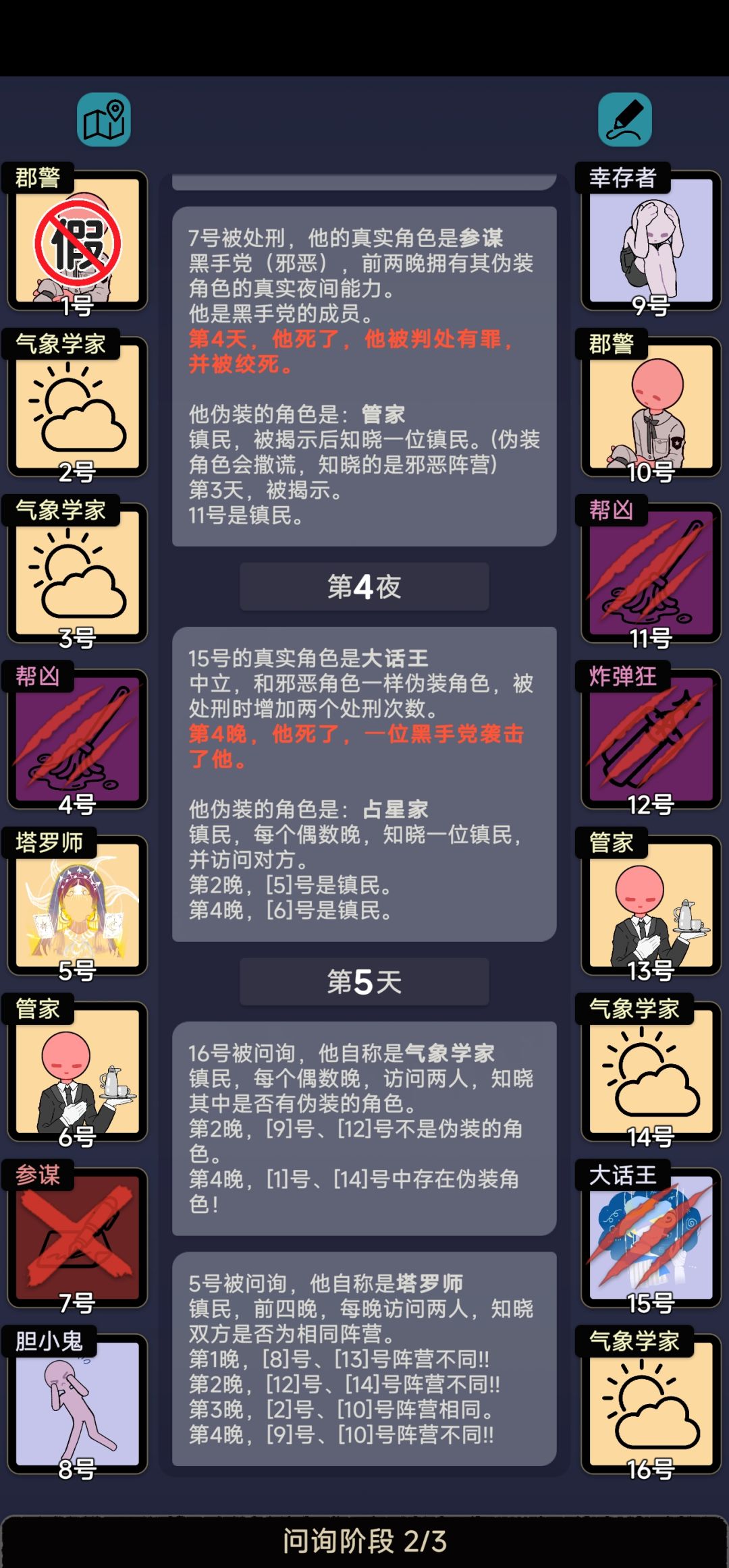Tap player 6号 管家 card
Image resolution: width=729 pixels, height=1568 pixels.
coord(78,1071)
